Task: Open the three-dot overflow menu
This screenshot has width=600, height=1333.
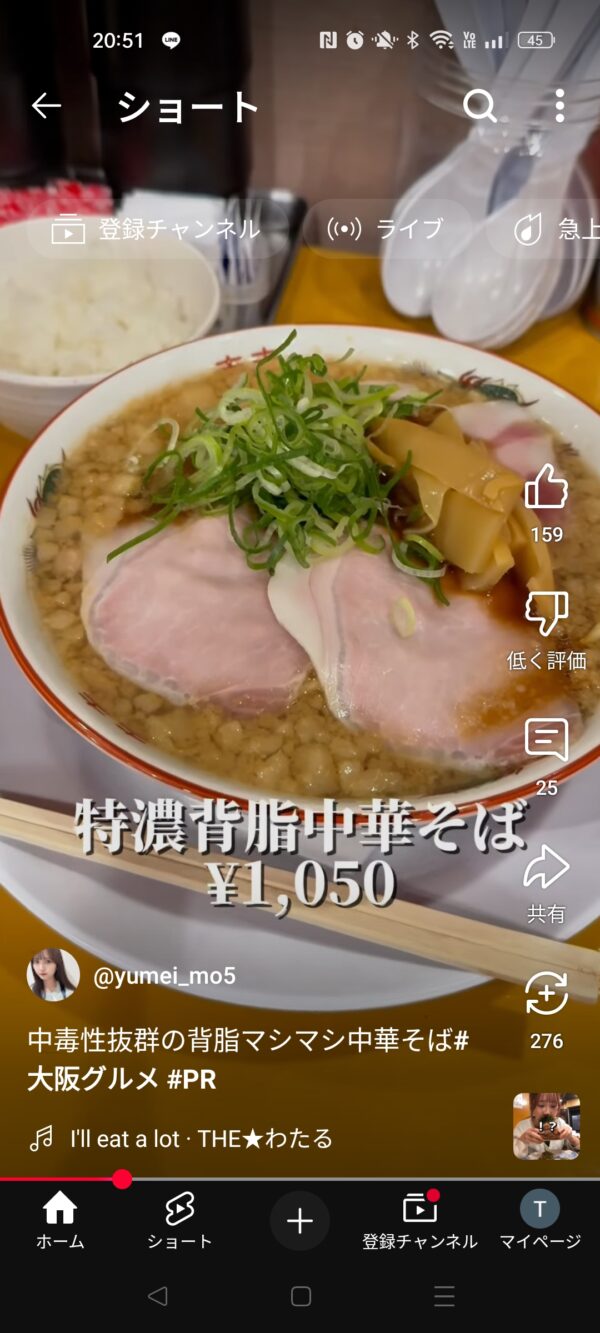Action: click(x=559, y=106)
